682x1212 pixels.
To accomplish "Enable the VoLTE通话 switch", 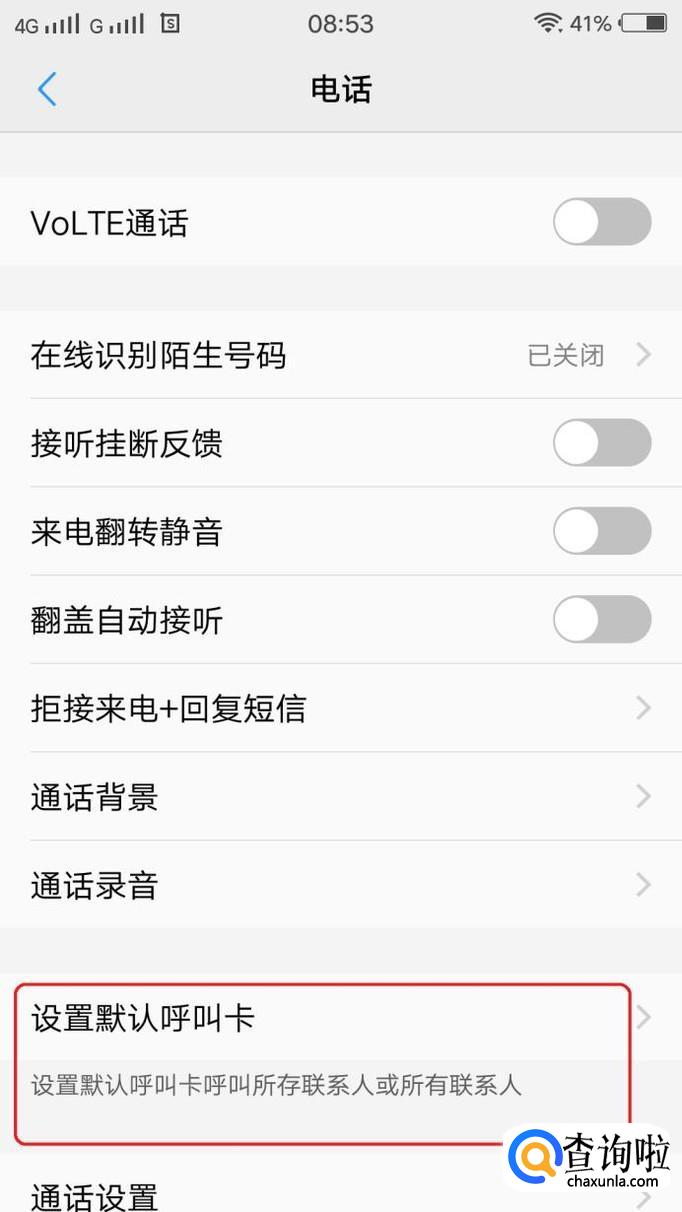I will pos(602,222).
